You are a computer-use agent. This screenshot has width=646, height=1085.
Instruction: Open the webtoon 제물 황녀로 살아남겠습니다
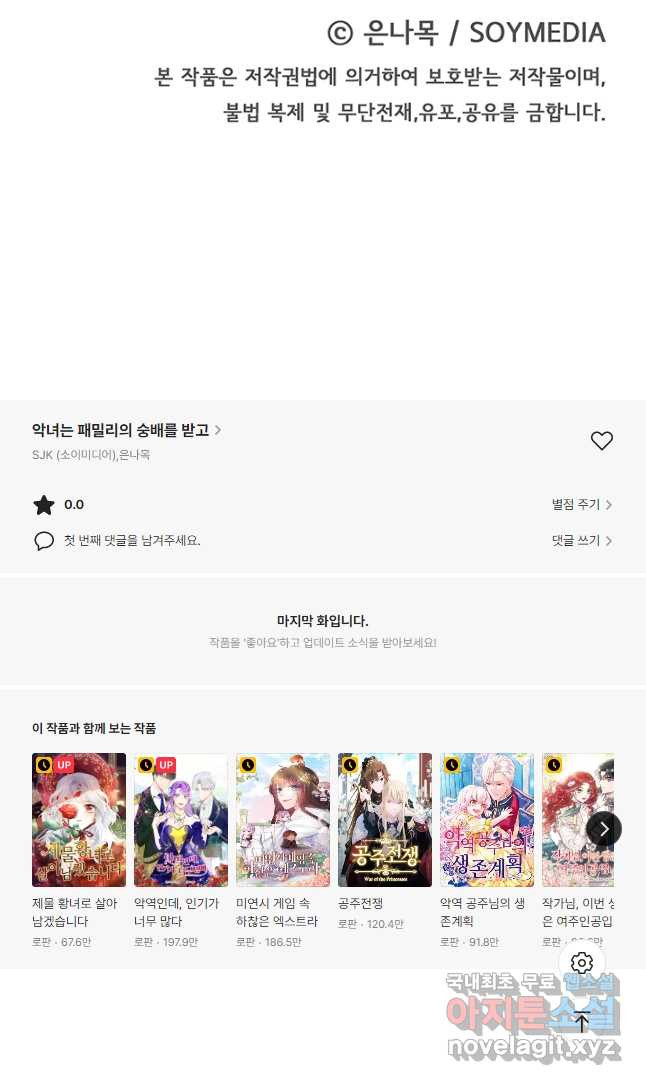(79, 820)
